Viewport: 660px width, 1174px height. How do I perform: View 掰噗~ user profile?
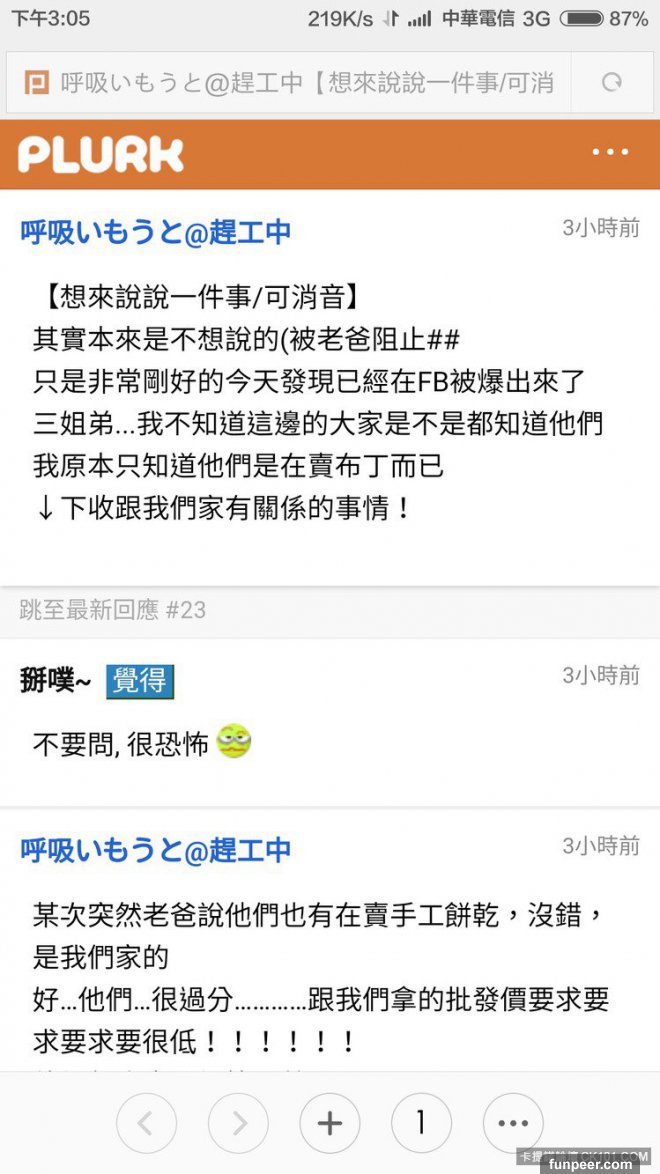coord(56,681)
